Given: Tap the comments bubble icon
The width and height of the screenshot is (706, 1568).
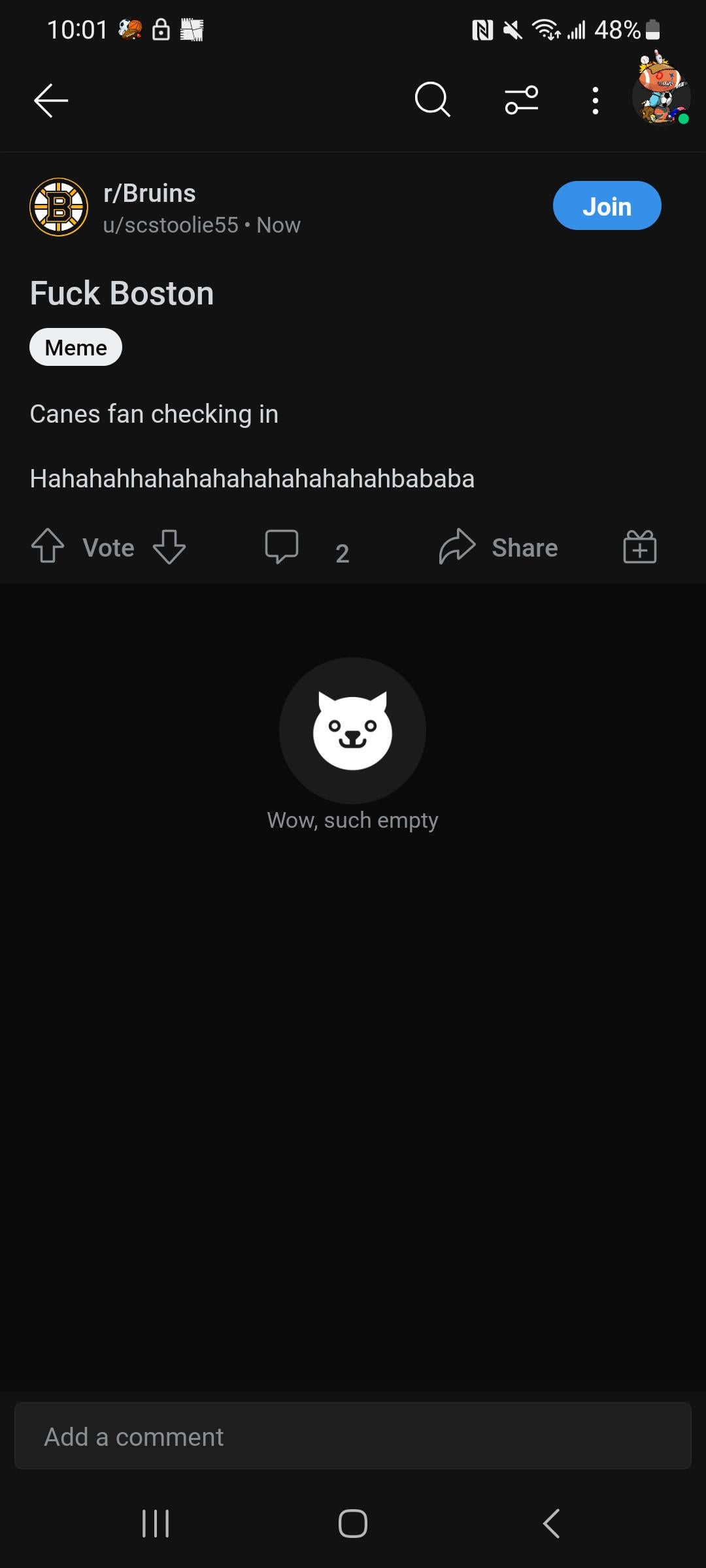Looking at the screenshot, I should click(x=282, y=546).
